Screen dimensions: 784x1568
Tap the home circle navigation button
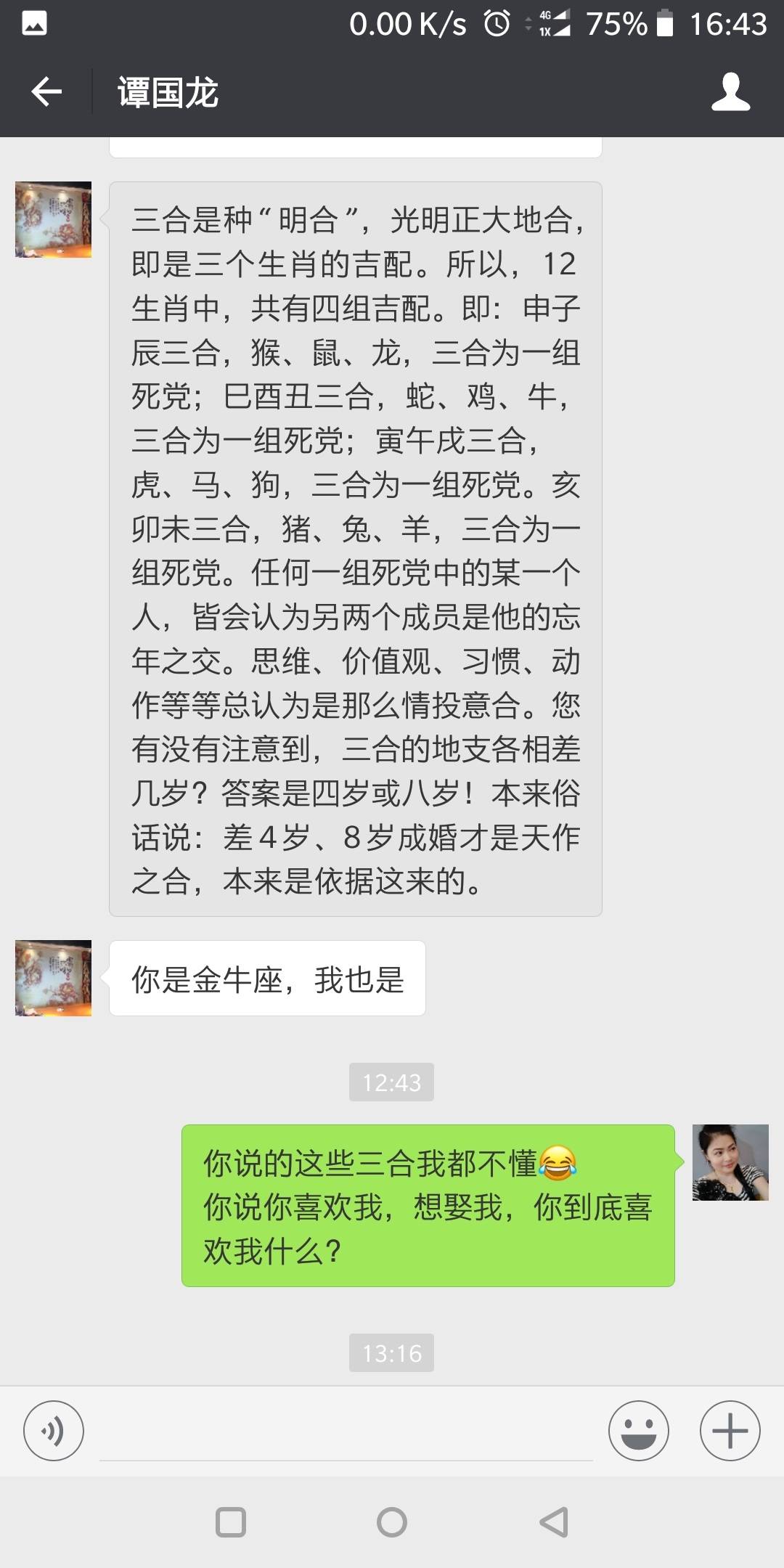pyautogui.click(x=391, y=1521)
